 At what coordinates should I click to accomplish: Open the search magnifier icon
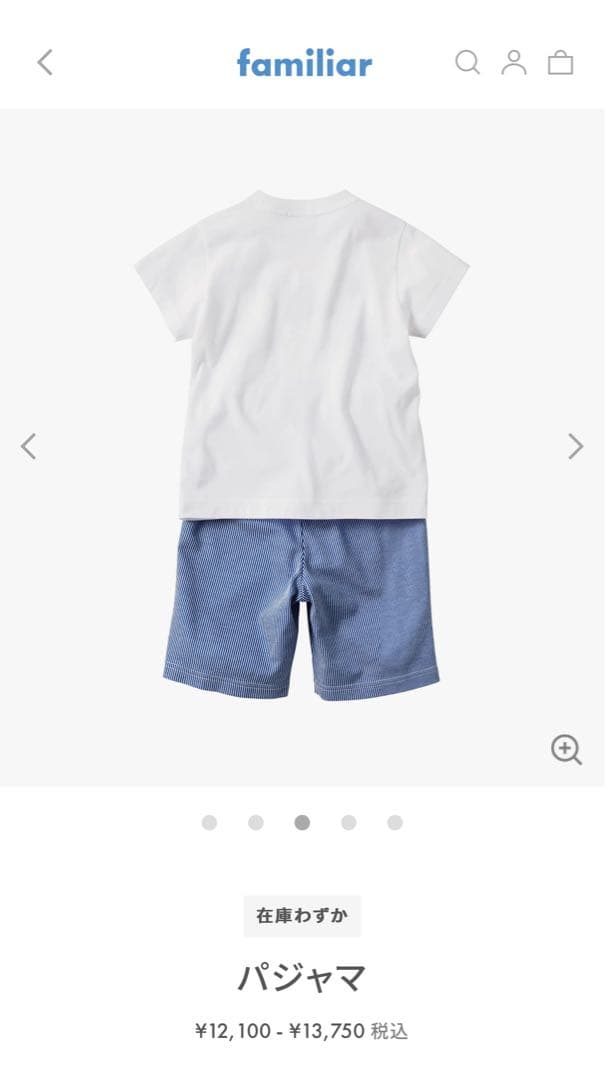pyautogui.click(x=467, y=63)
